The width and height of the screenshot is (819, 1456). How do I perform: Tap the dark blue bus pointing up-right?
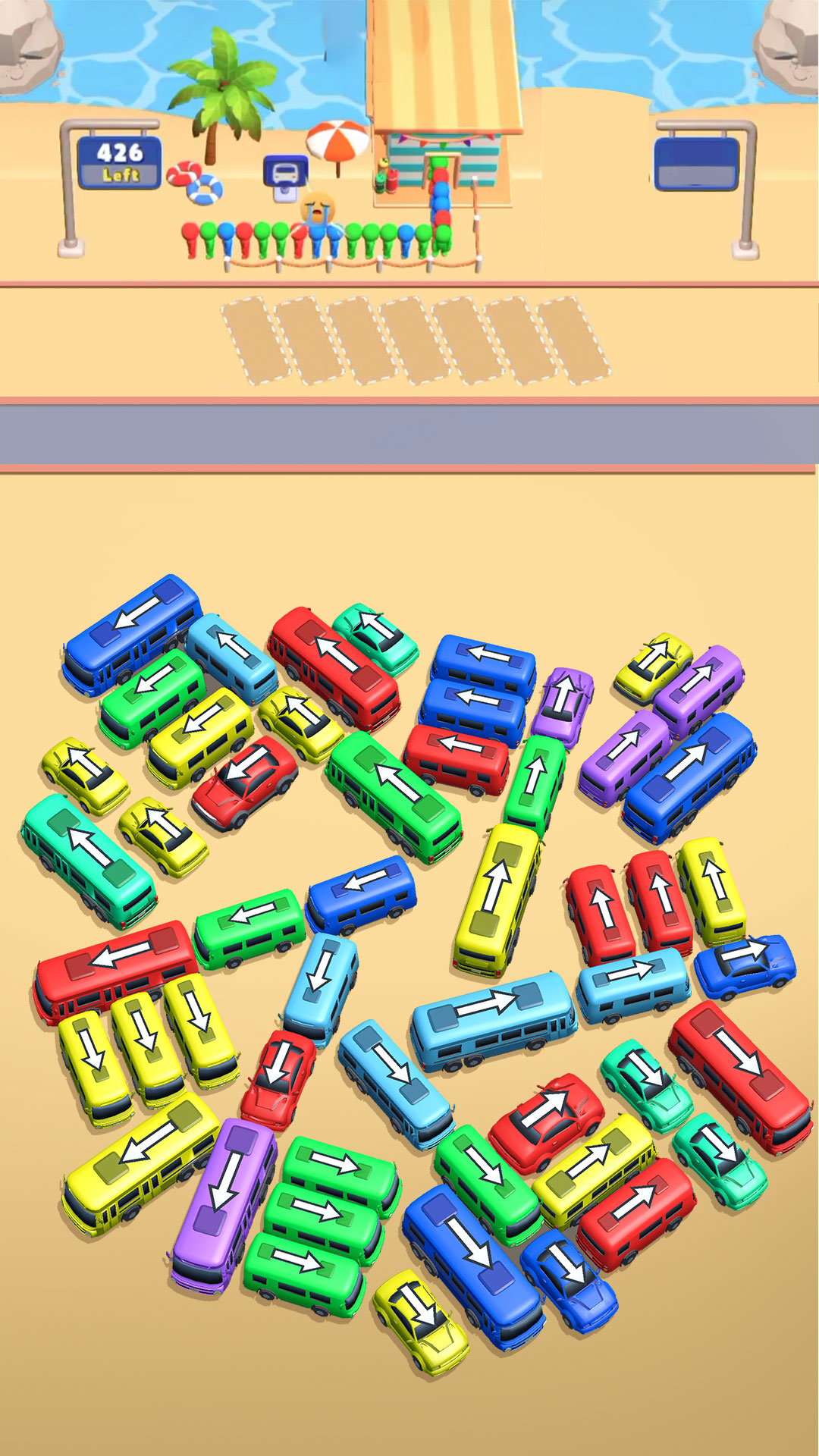tap(689, 776)
